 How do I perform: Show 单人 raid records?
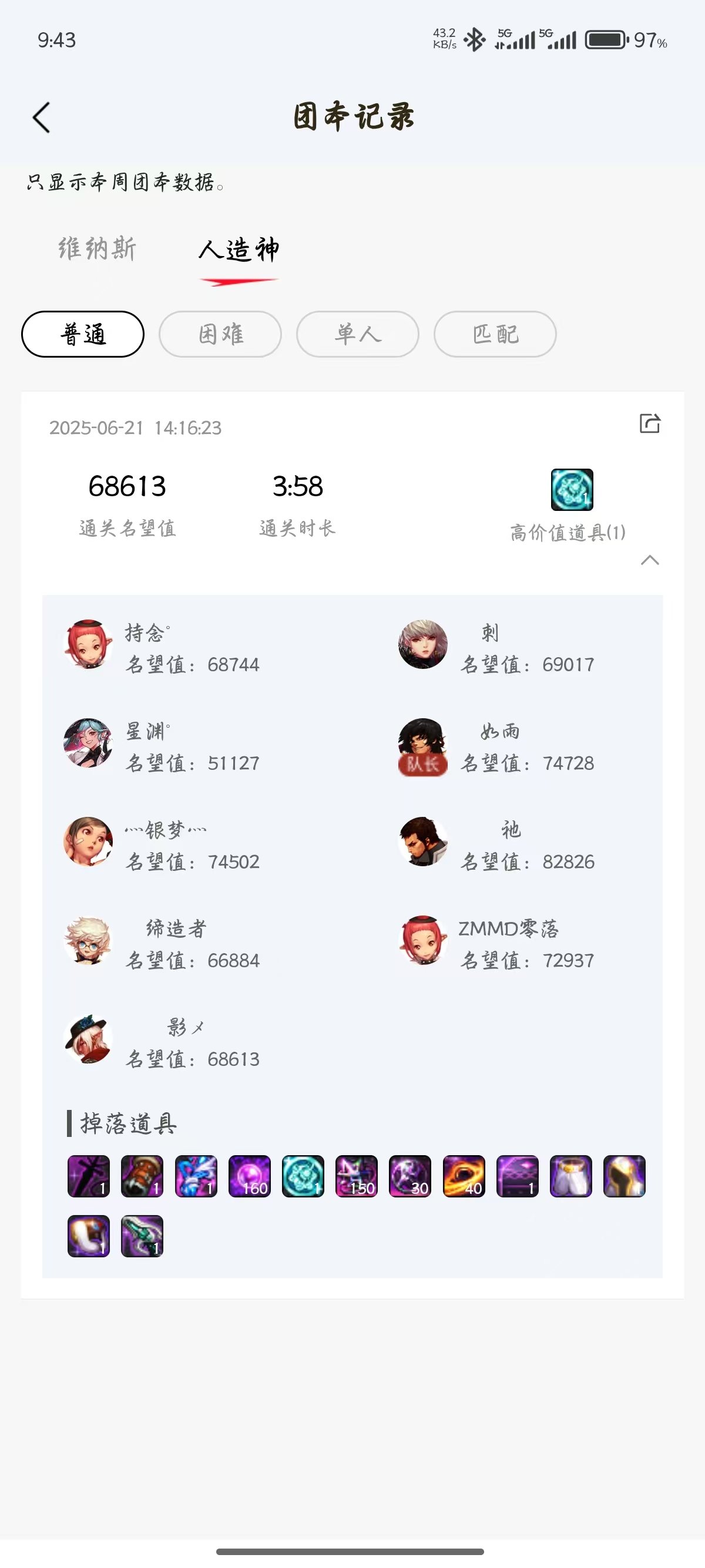(x=358, y=334)
